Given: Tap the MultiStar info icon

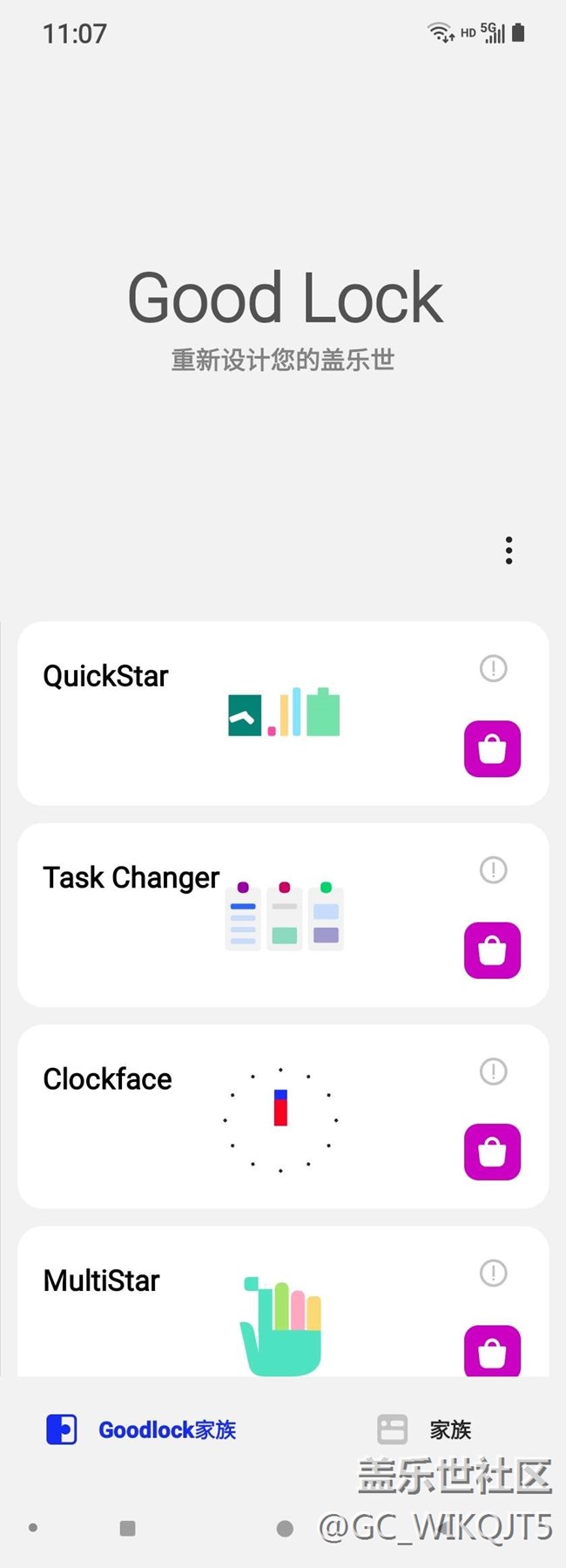Looking at the screenshot, I should click(x=494, y=1273).
